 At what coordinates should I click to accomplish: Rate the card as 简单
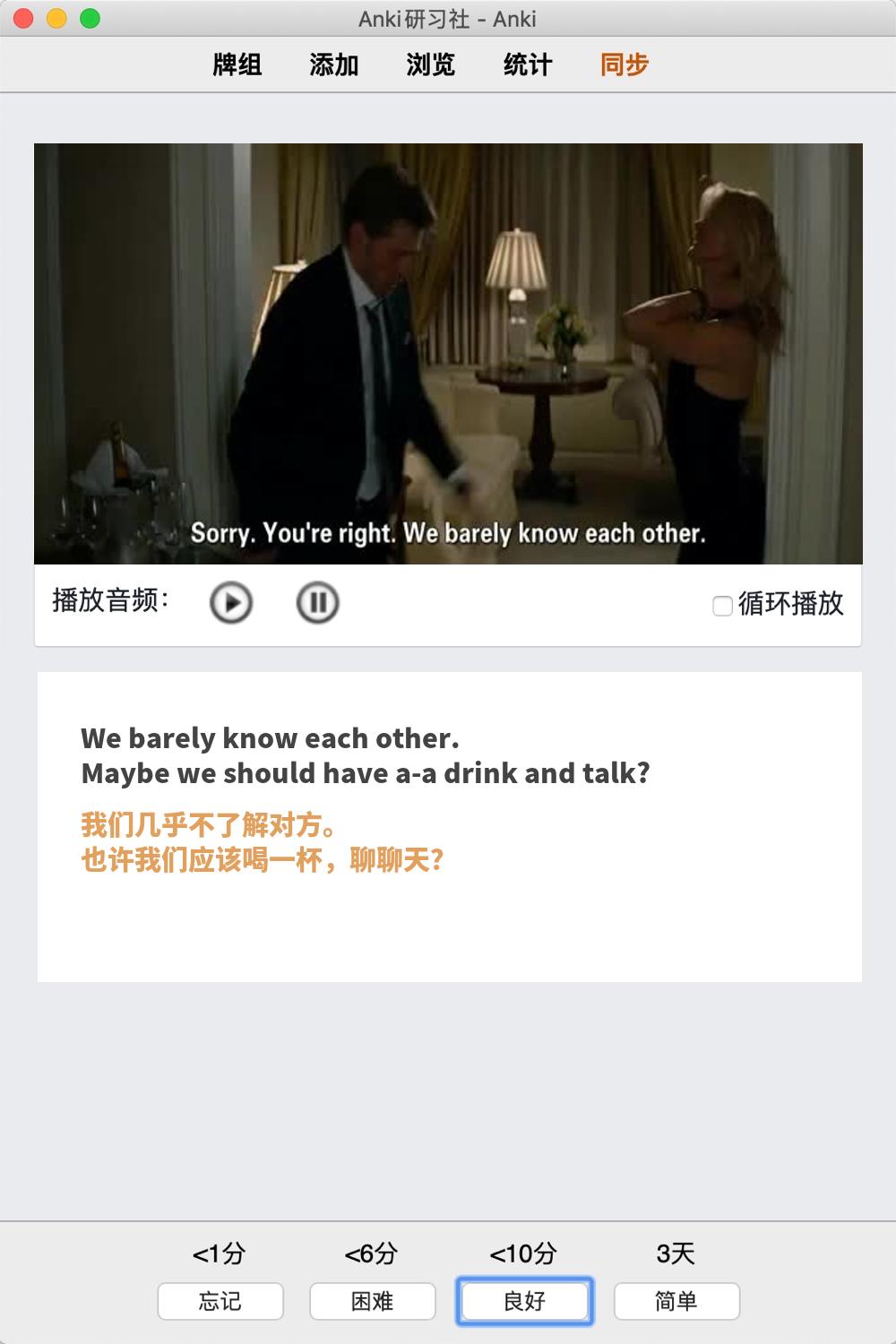tap(676, 1301)
